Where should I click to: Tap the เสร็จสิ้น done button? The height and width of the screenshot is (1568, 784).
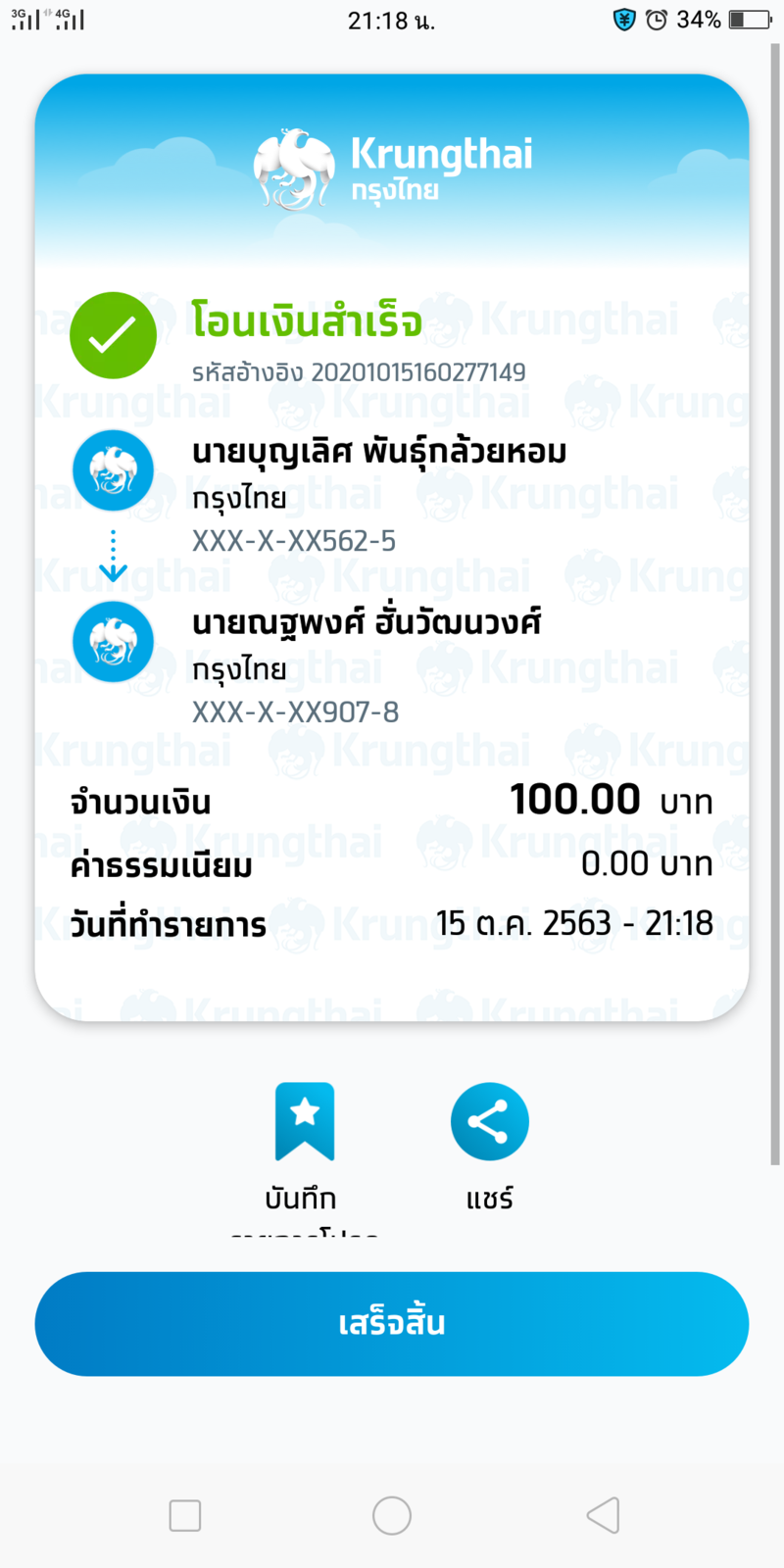tap(392, 1324)
